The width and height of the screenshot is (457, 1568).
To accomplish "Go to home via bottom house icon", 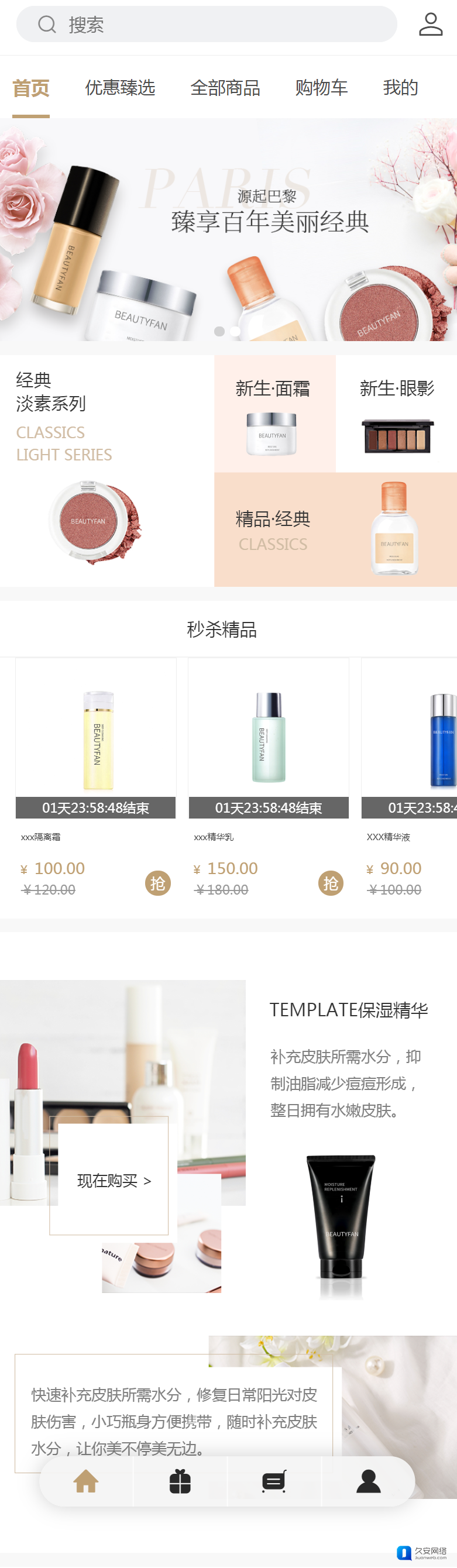I will (x=86, y=1481).
